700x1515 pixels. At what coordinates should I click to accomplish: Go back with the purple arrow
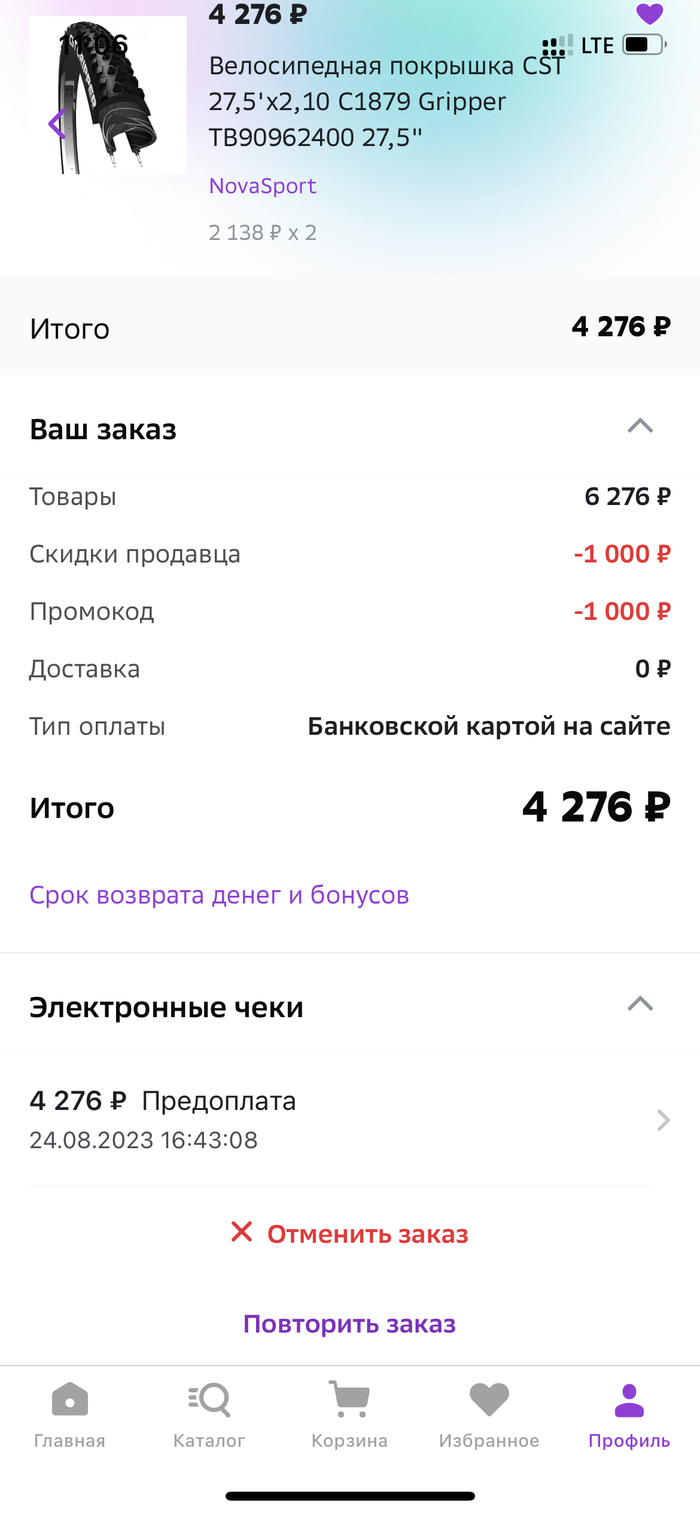pyautogui.click(x=57, y=124)
